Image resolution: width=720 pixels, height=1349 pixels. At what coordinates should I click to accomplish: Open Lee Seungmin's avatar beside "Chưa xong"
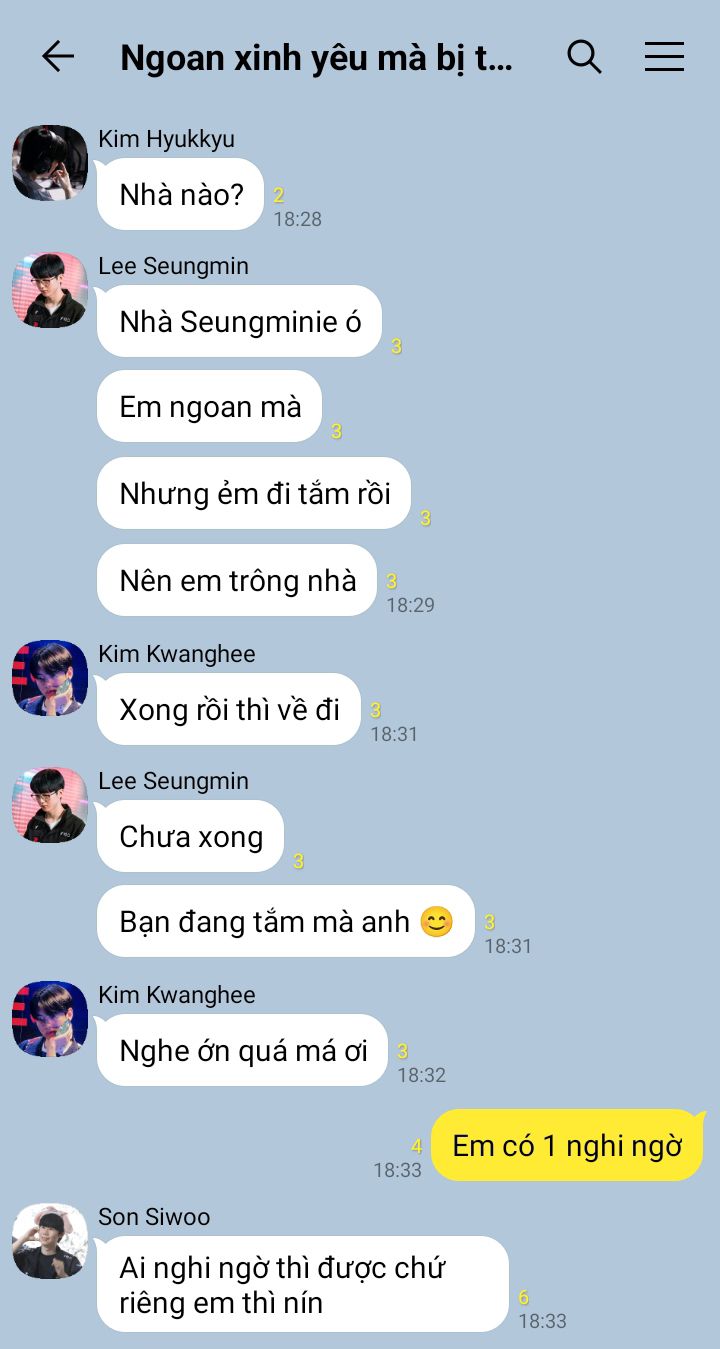[50, 805]
